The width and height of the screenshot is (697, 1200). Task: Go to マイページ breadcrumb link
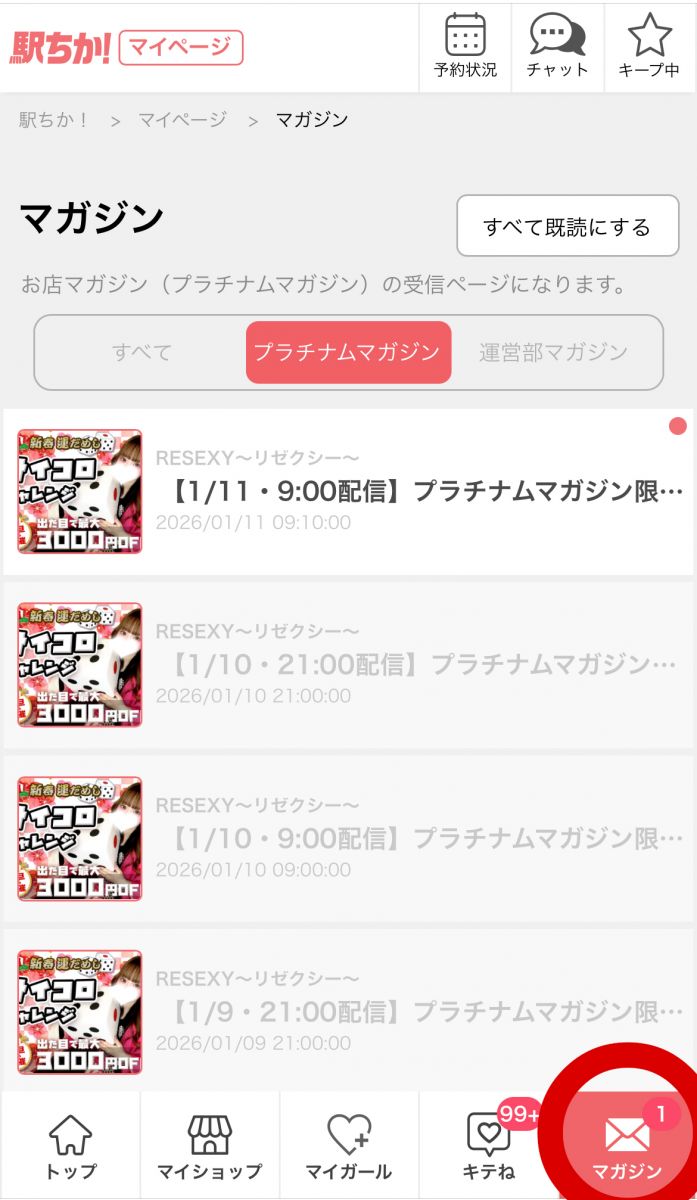(x=183, y=120)
